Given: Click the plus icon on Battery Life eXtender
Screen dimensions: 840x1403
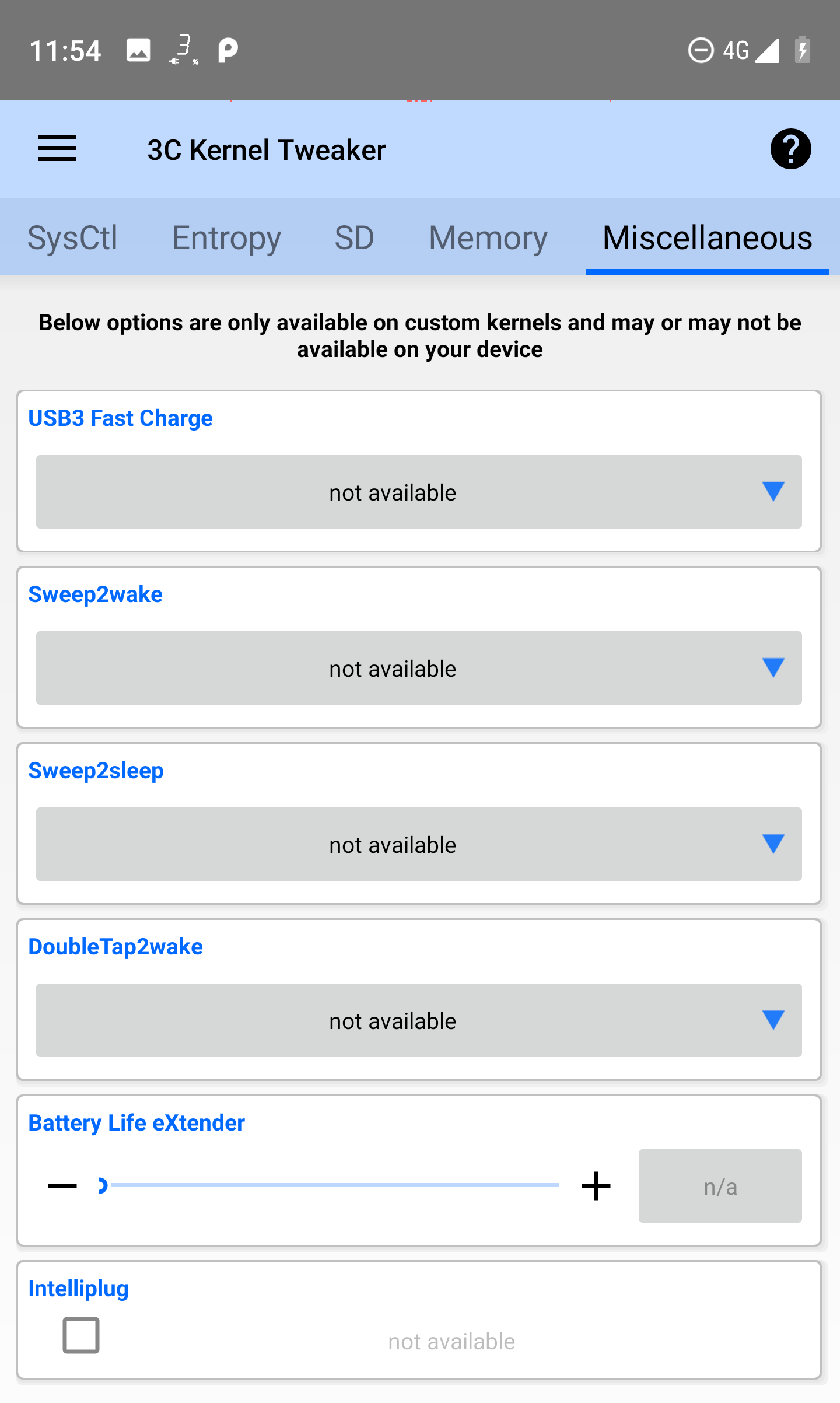Looking at the screenshot, I should [x=596, y=1186].
